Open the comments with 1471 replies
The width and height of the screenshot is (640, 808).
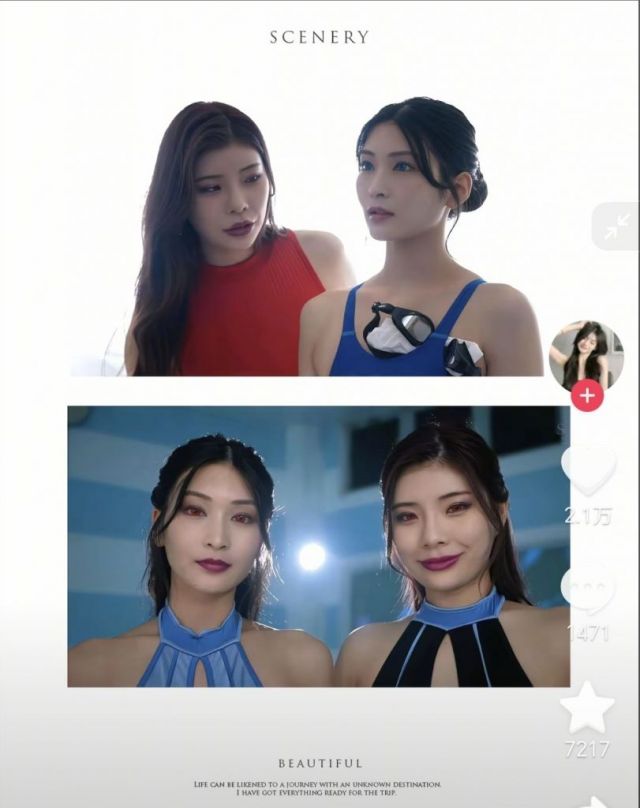point(587,587)
